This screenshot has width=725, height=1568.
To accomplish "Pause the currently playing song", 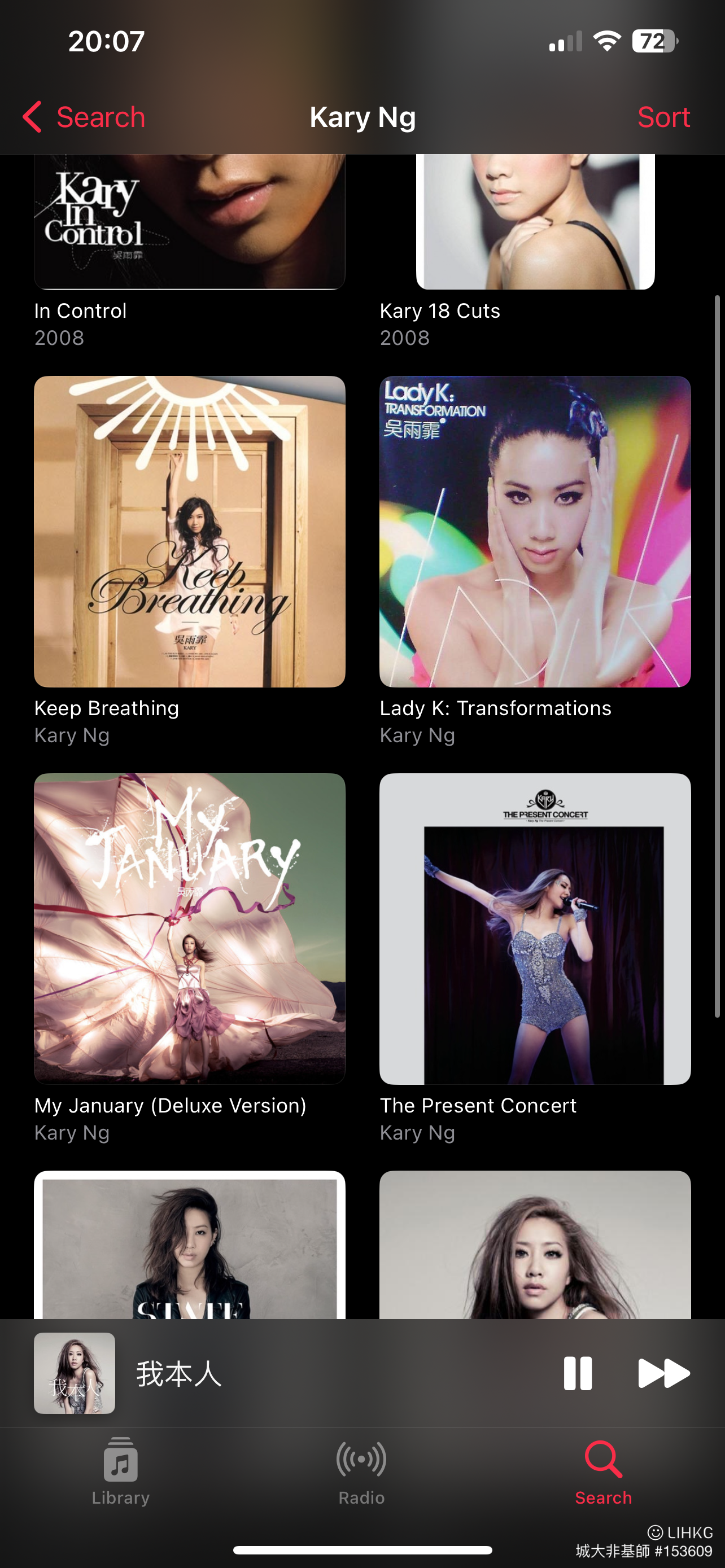I will [x=578, y=1373].
